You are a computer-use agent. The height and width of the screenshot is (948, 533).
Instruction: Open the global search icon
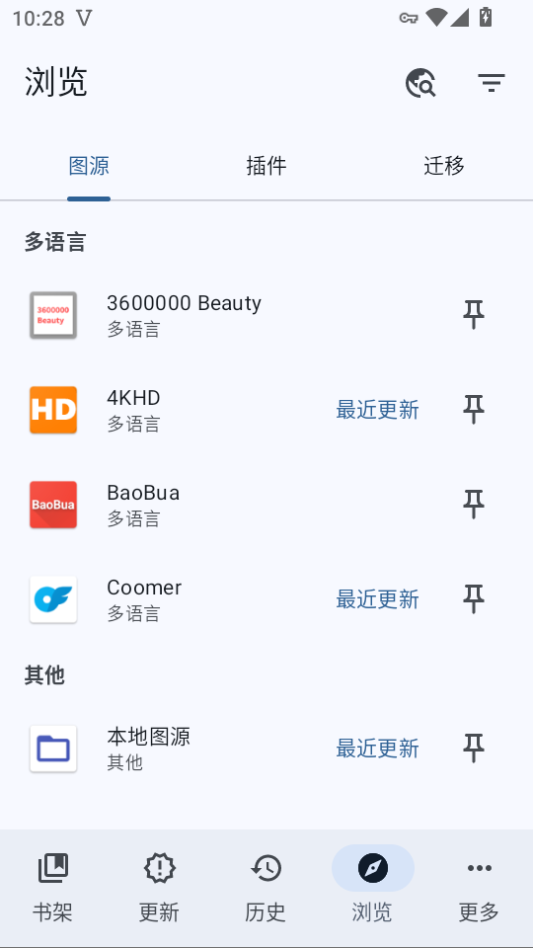[x=421, y=83]
